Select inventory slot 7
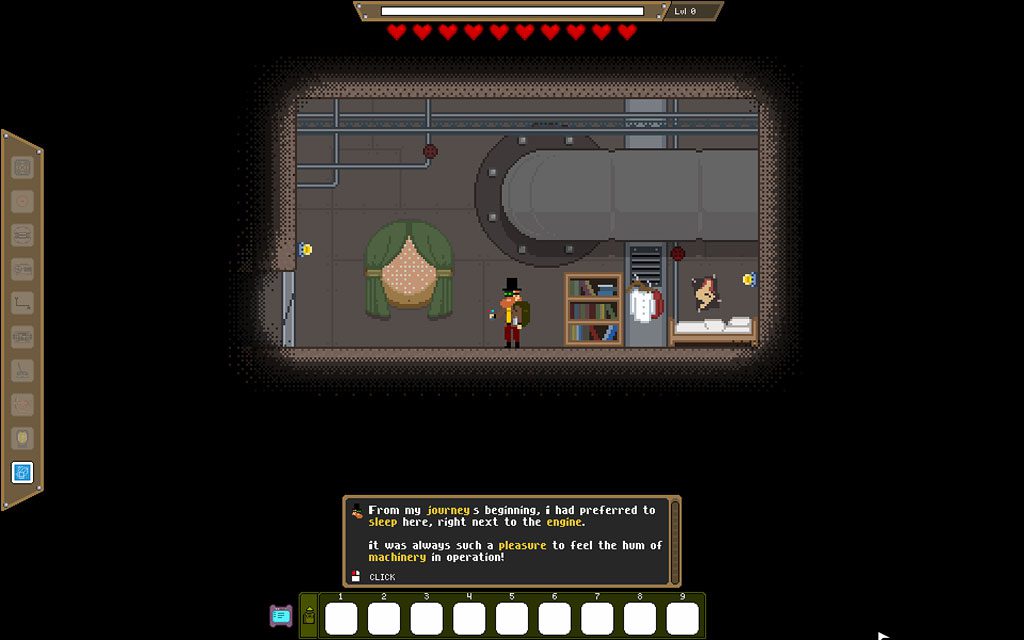 point(597,618)
